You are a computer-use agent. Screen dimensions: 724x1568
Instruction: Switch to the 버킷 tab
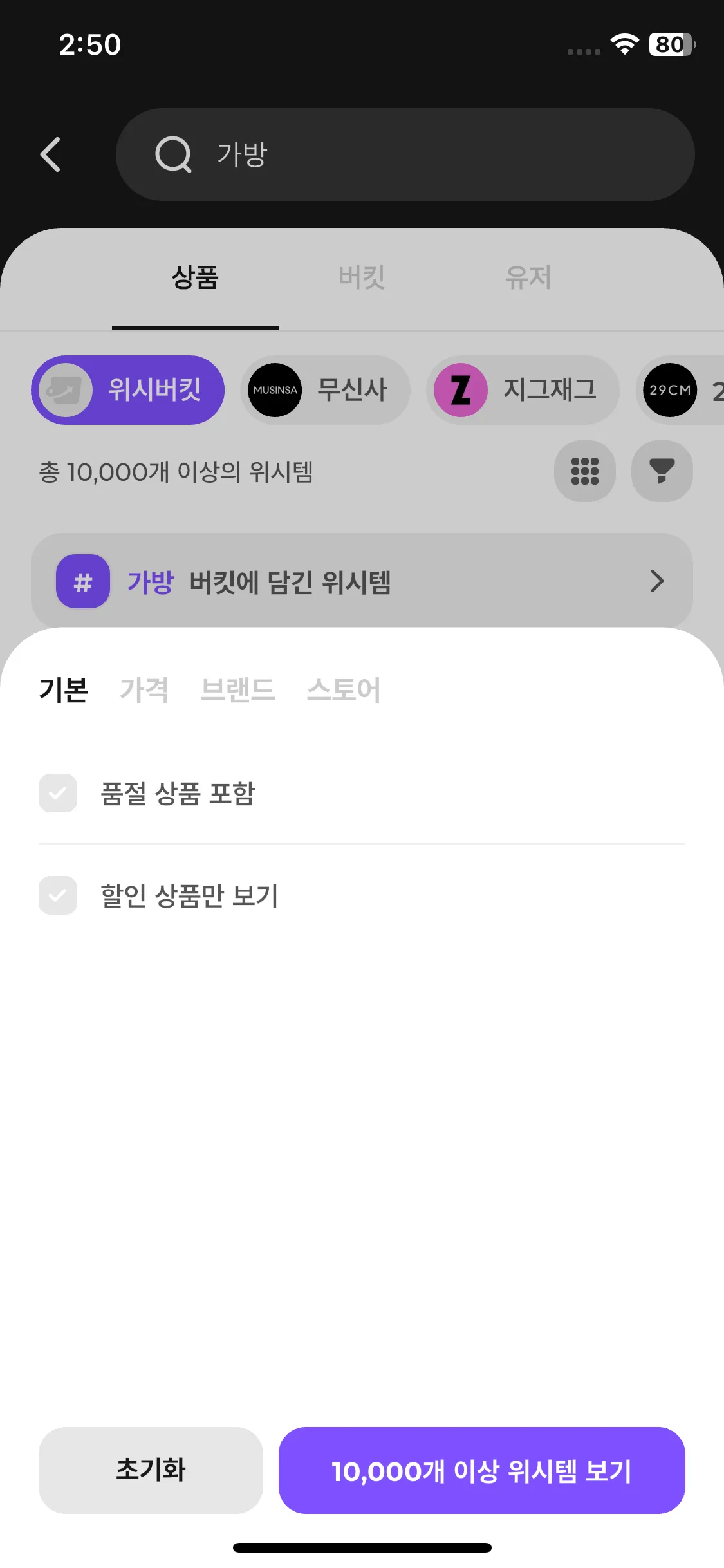click(x=362, y=277)
